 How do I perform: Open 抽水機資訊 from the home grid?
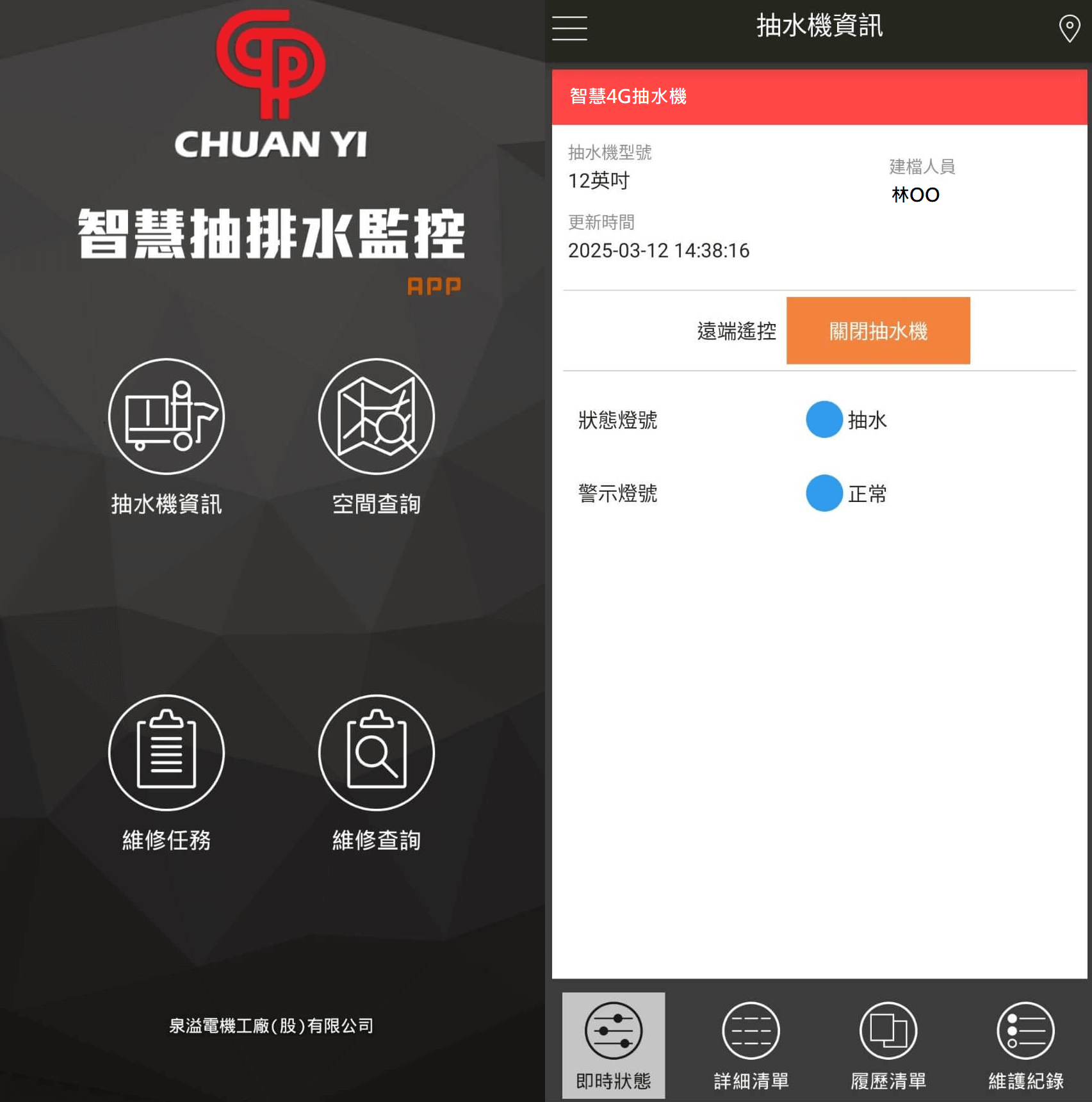(x=167, y=435)
